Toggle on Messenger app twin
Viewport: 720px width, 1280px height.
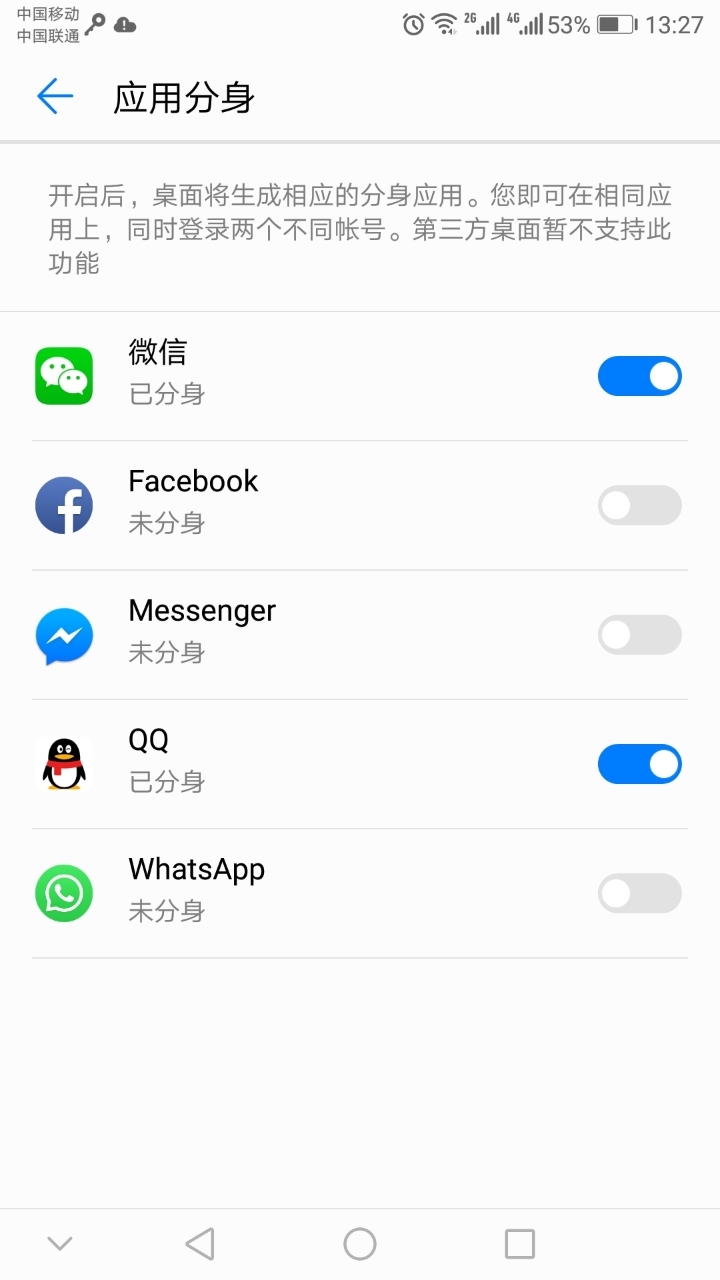point(639,635)
